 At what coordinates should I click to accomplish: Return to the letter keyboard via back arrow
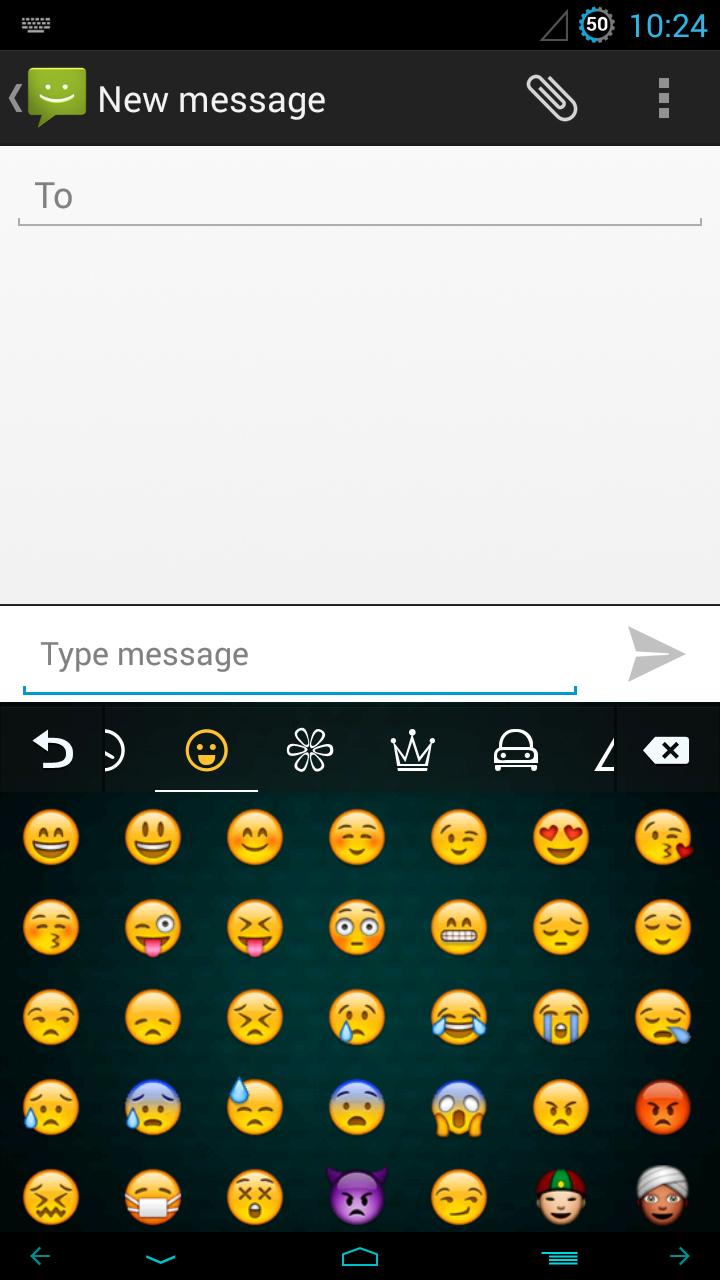[x=52, y=749]
